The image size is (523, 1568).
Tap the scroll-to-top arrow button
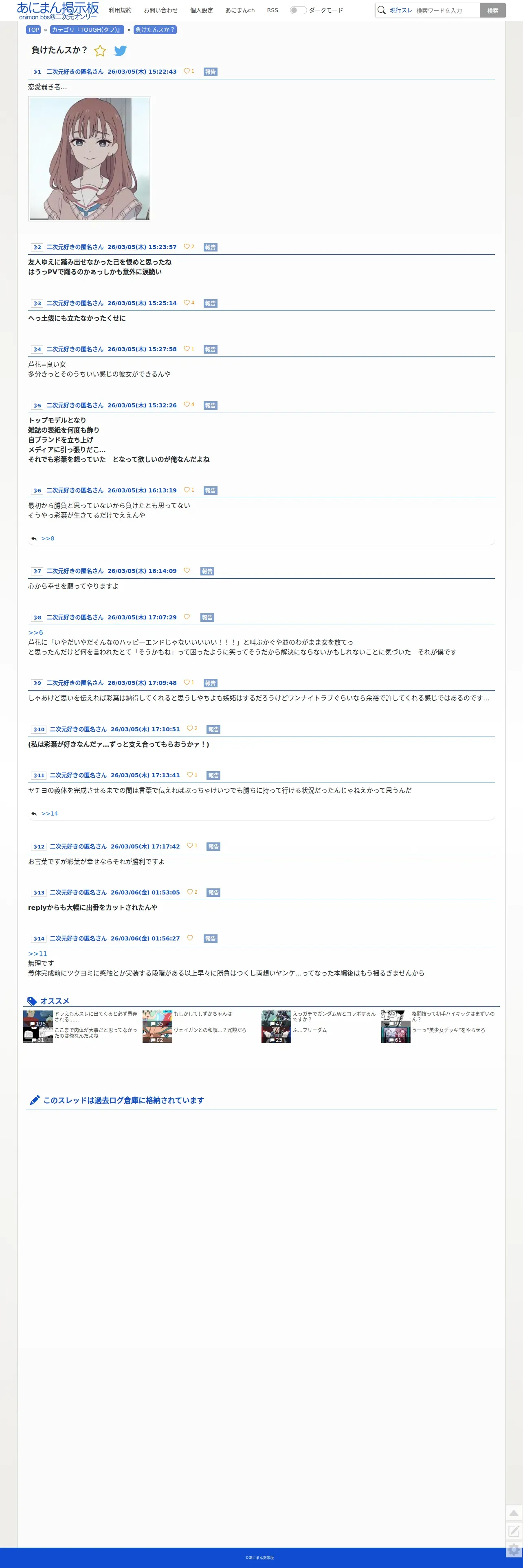(x=514, y=1513)
